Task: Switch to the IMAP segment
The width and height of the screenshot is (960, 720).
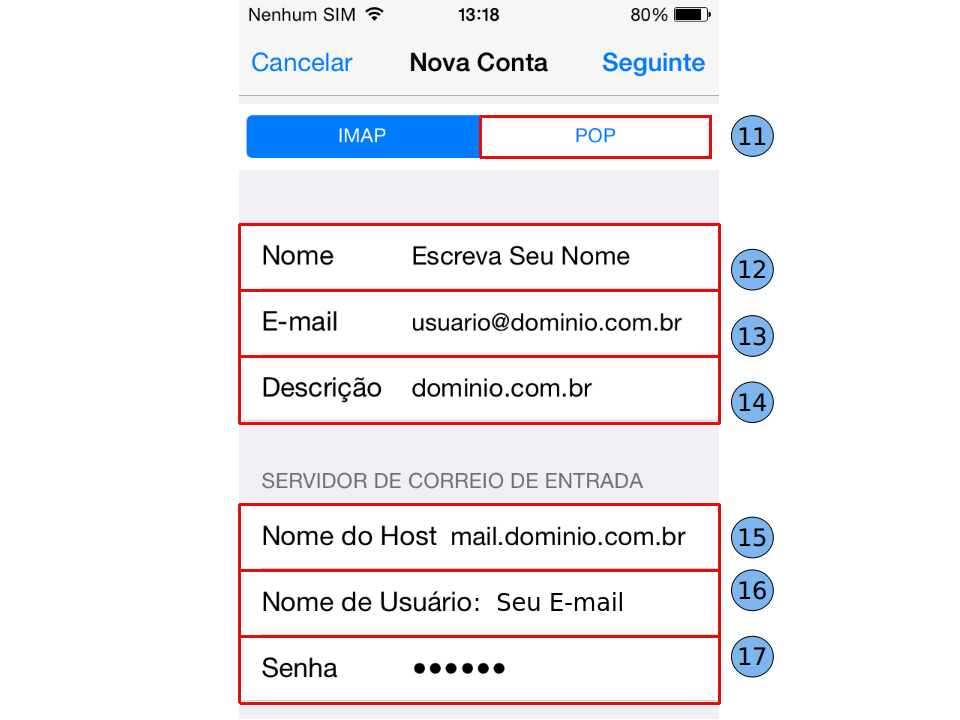Action: point(362,136)
